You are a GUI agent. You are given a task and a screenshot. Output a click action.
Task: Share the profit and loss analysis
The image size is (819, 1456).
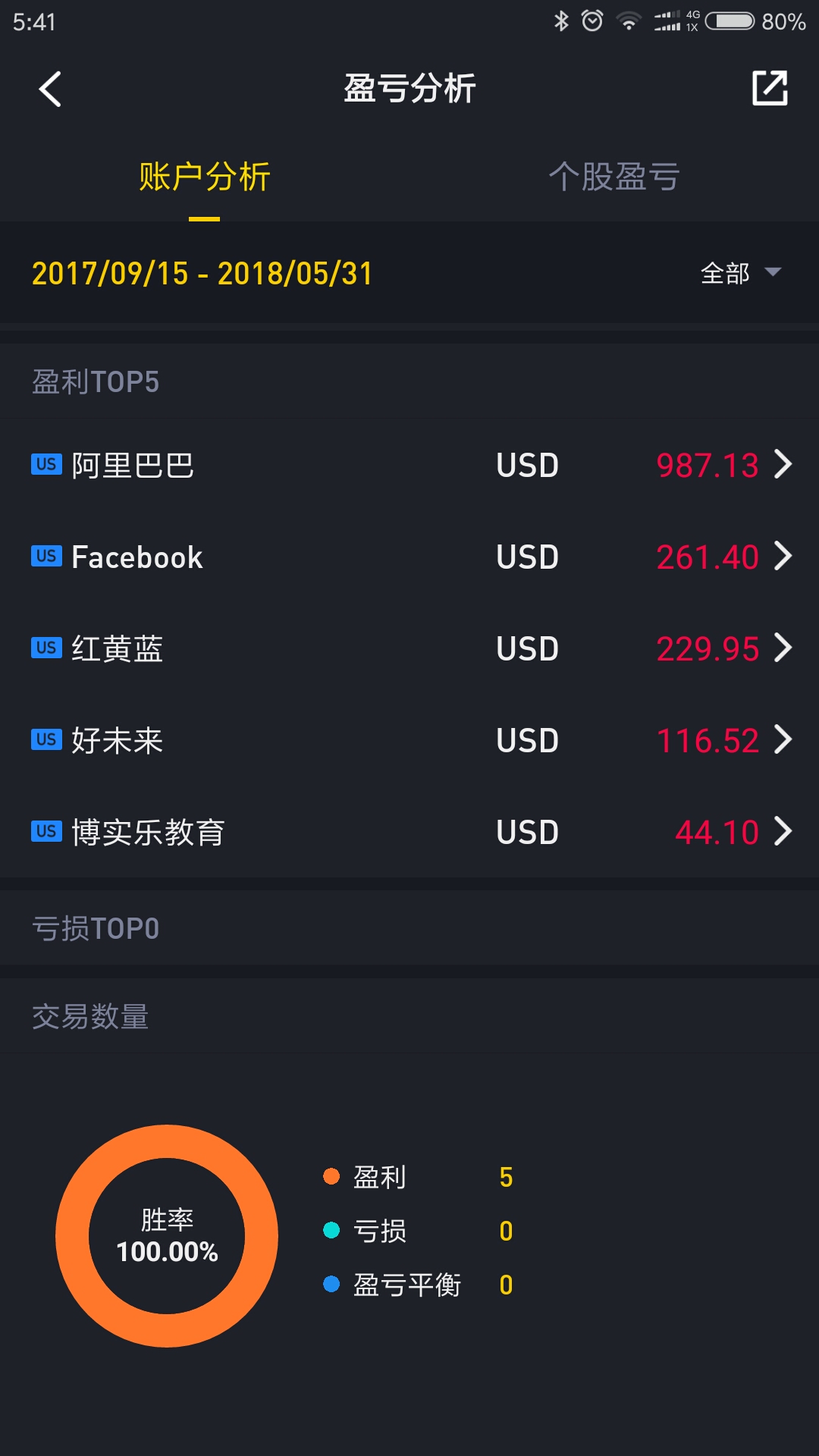coord(770,88)
